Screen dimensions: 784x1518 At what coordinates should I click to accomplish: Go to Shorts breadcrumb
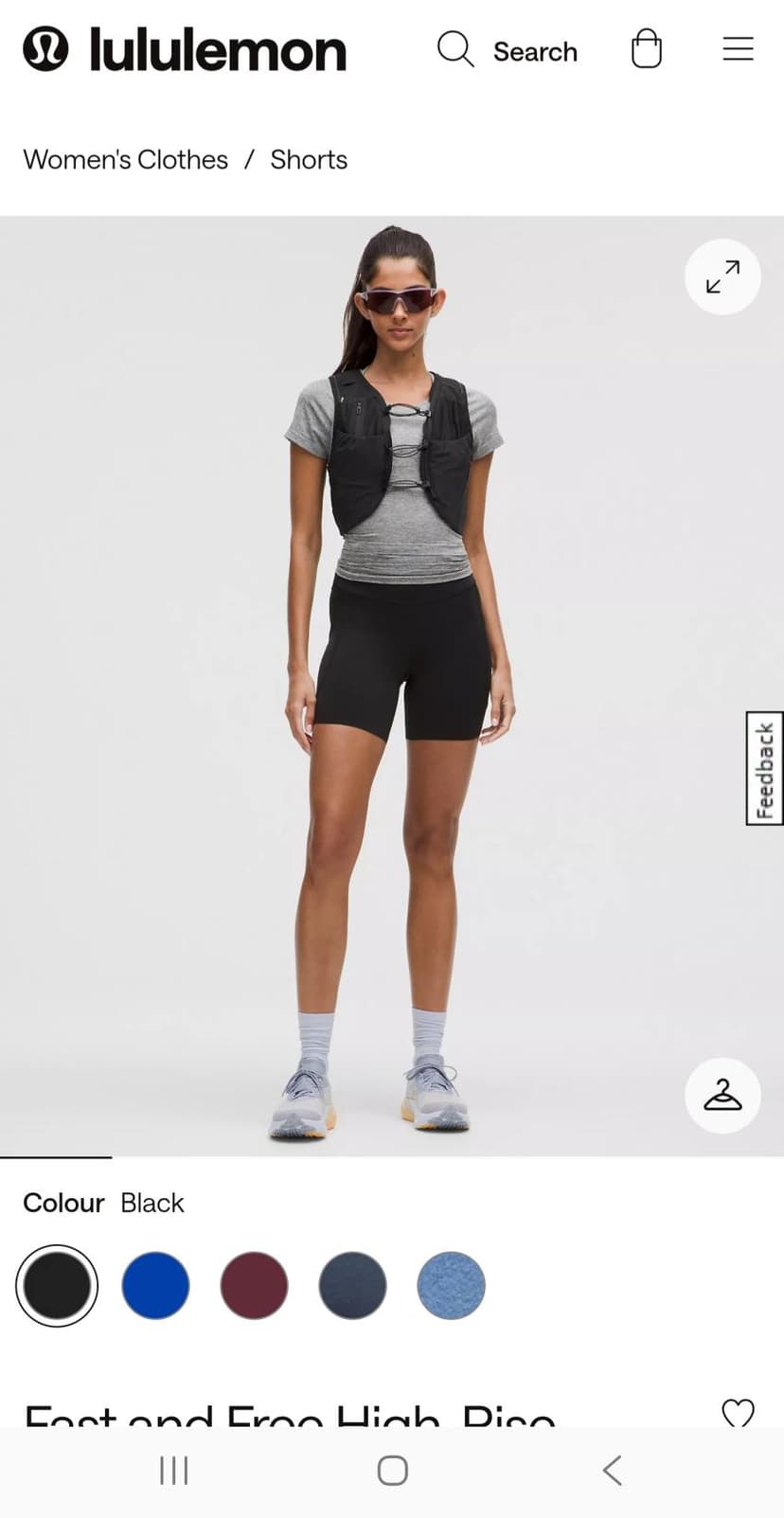click(x=309, y=159)
